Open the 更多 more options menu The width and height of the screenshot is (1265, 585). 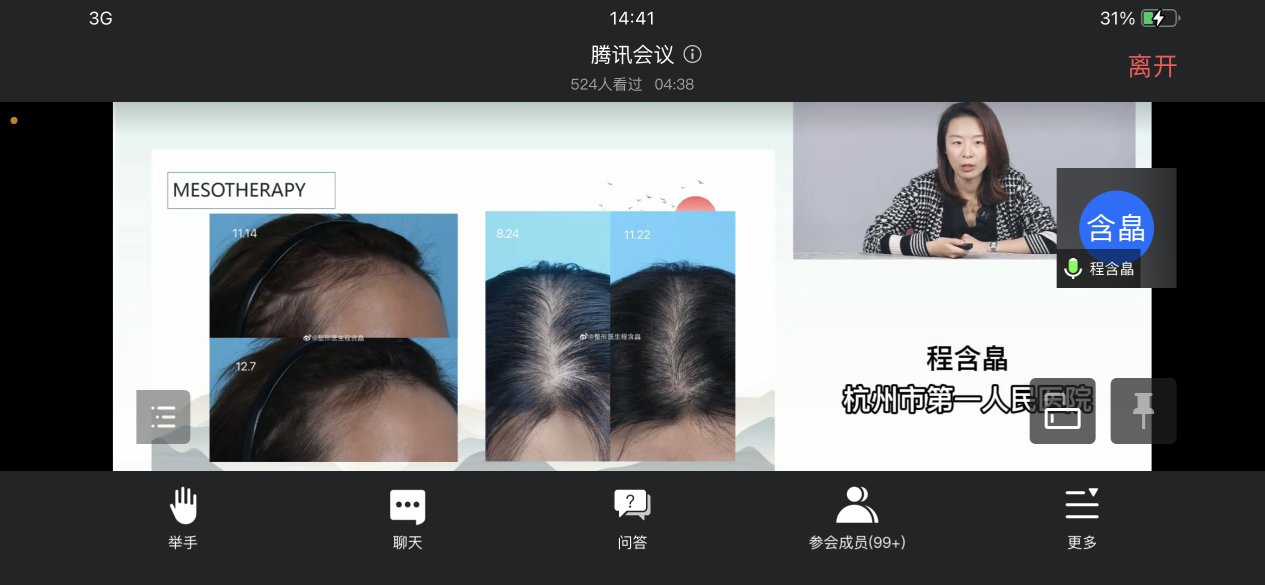pos(1082,519)
